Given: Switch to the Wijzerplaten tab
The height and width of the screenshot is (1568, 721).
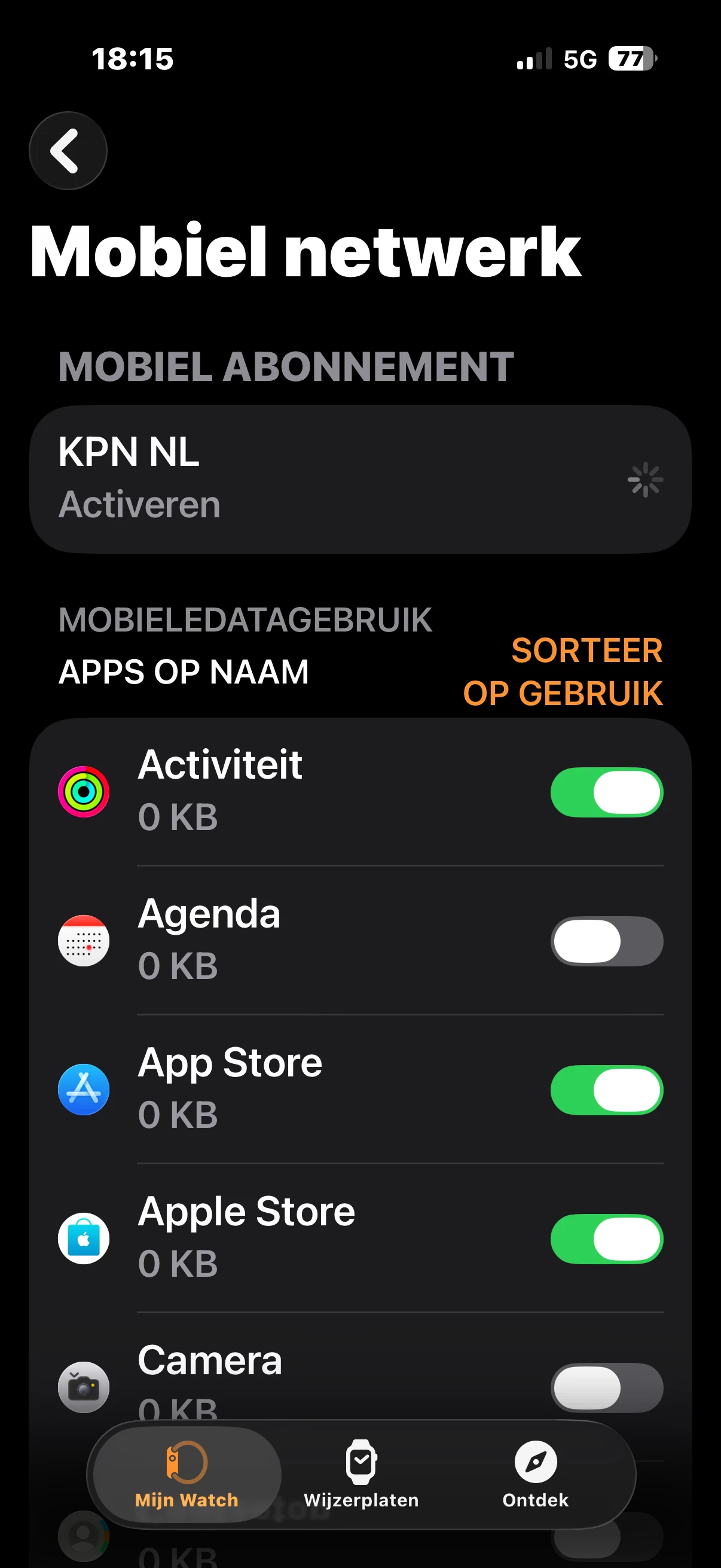Looking at the screenshot, I should [361, 1474].
